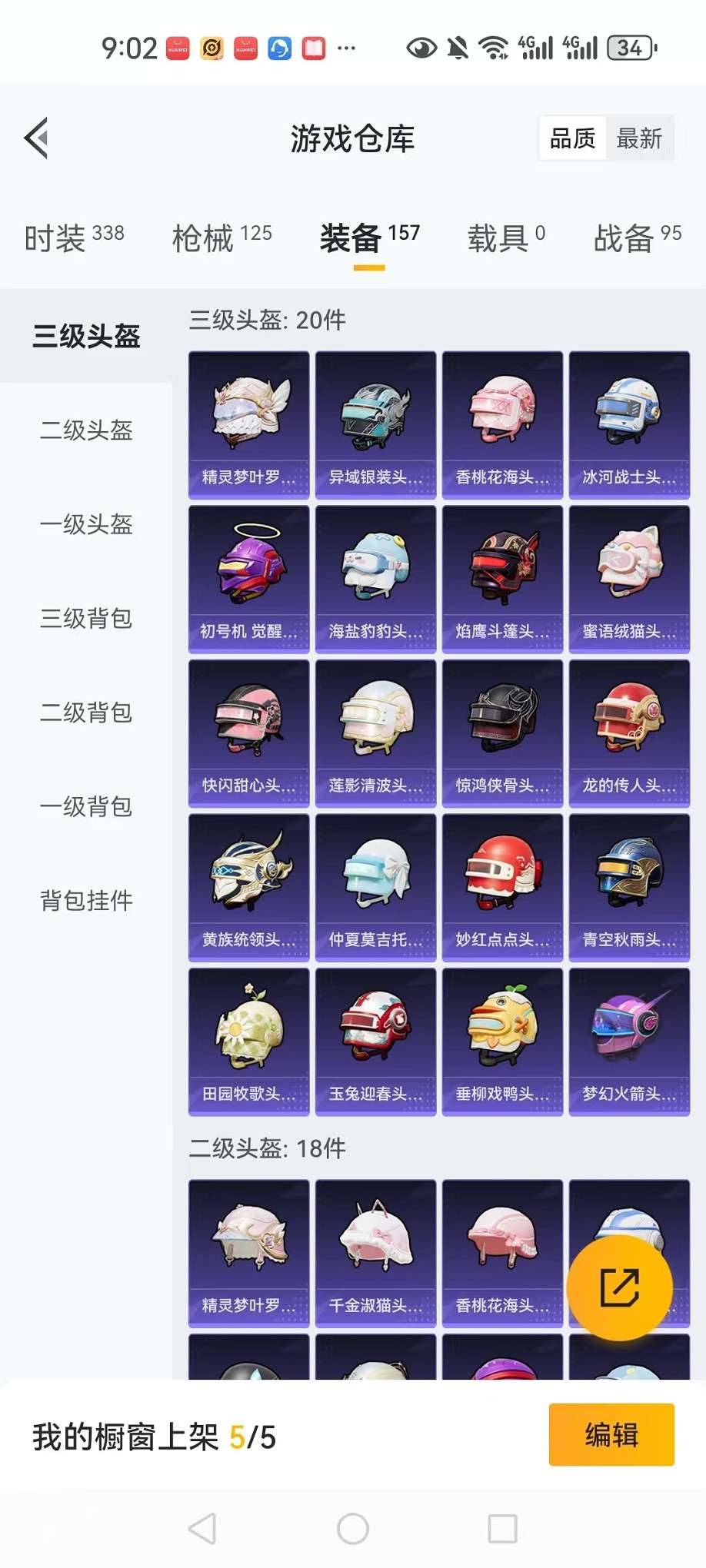Open the 载具 tab

tap(506, 238)
